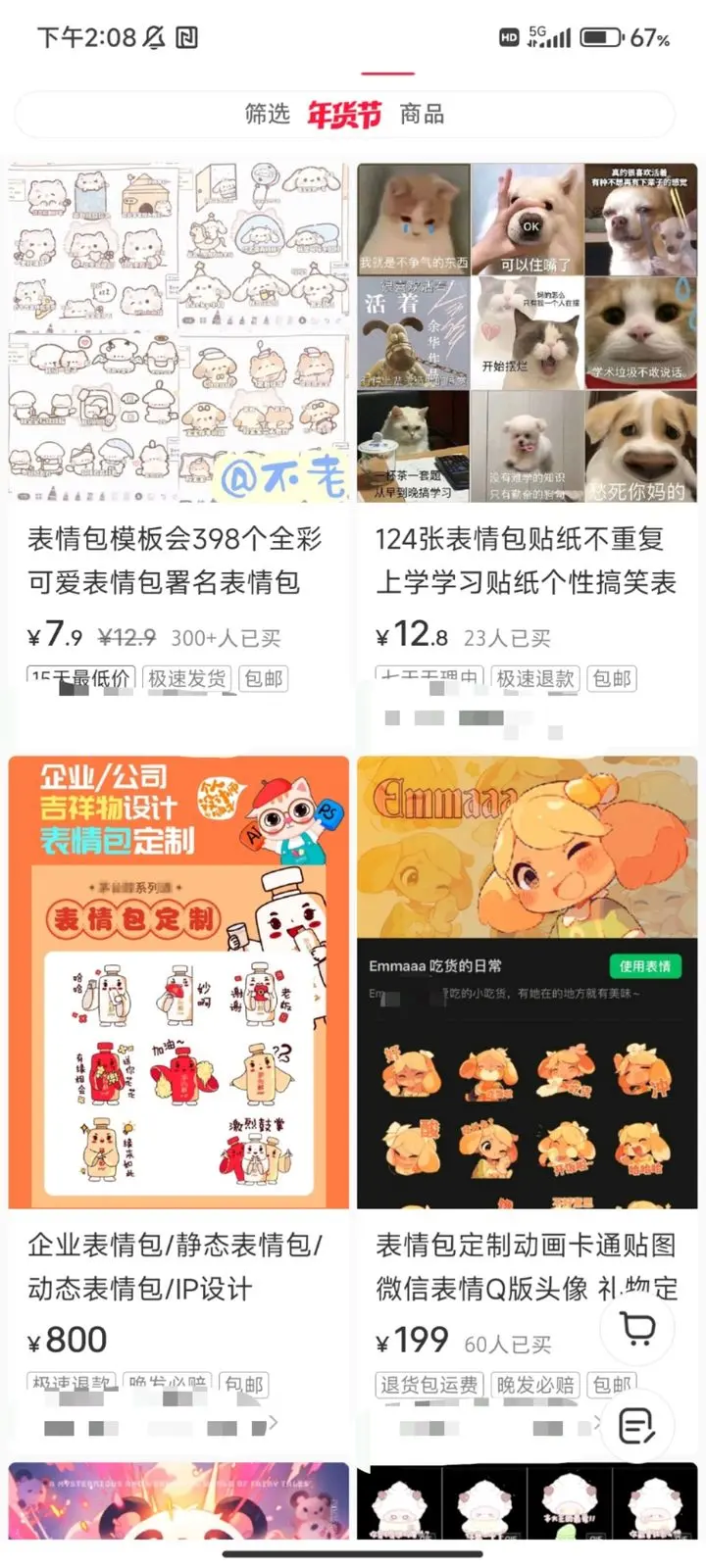Viewport: 706px width, 1568px height.
Task: Open the 筛选 filter option
Action: (x=267, y=115)
